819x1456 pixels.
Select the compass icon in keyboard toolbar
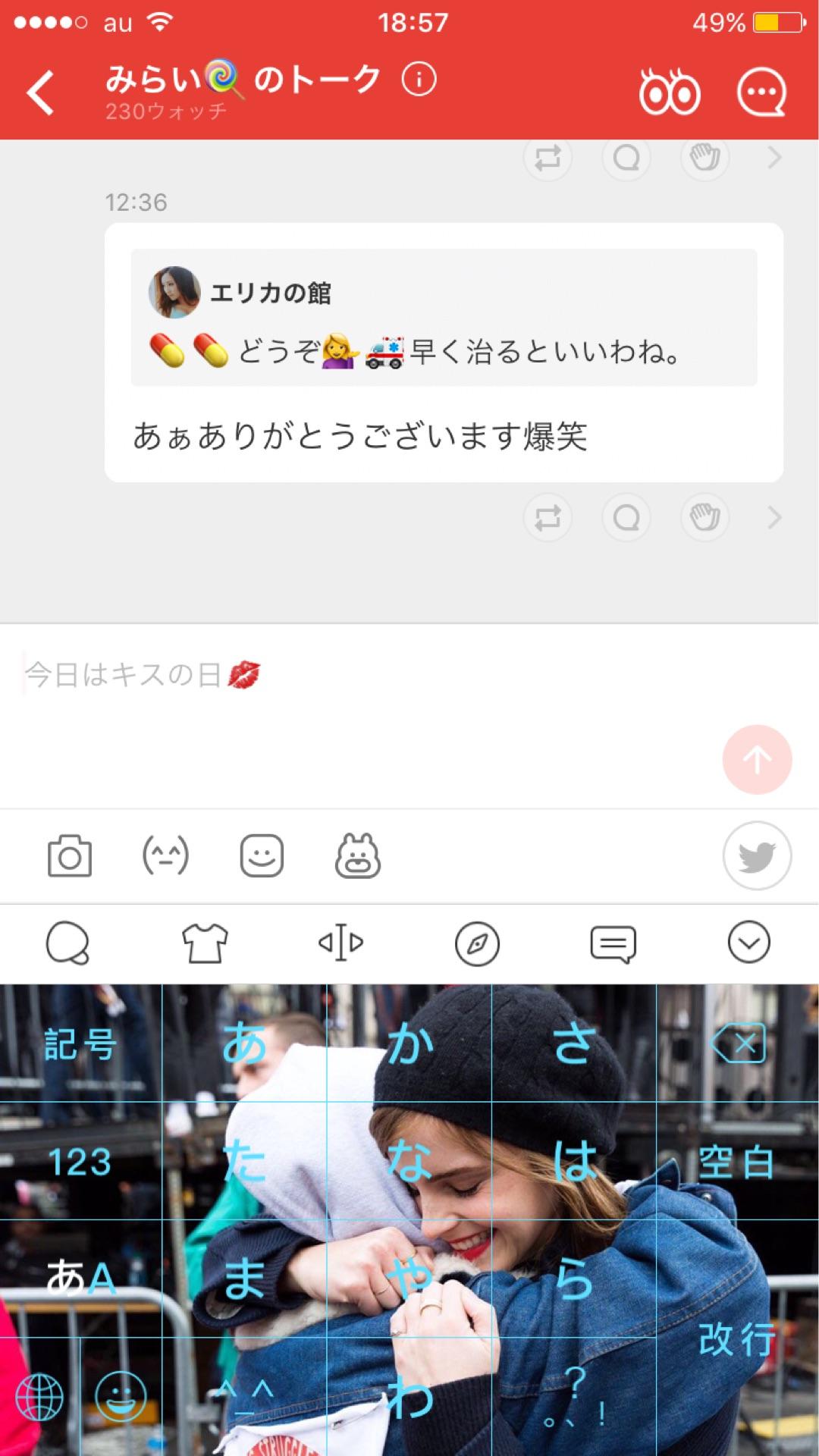point(477,944)
